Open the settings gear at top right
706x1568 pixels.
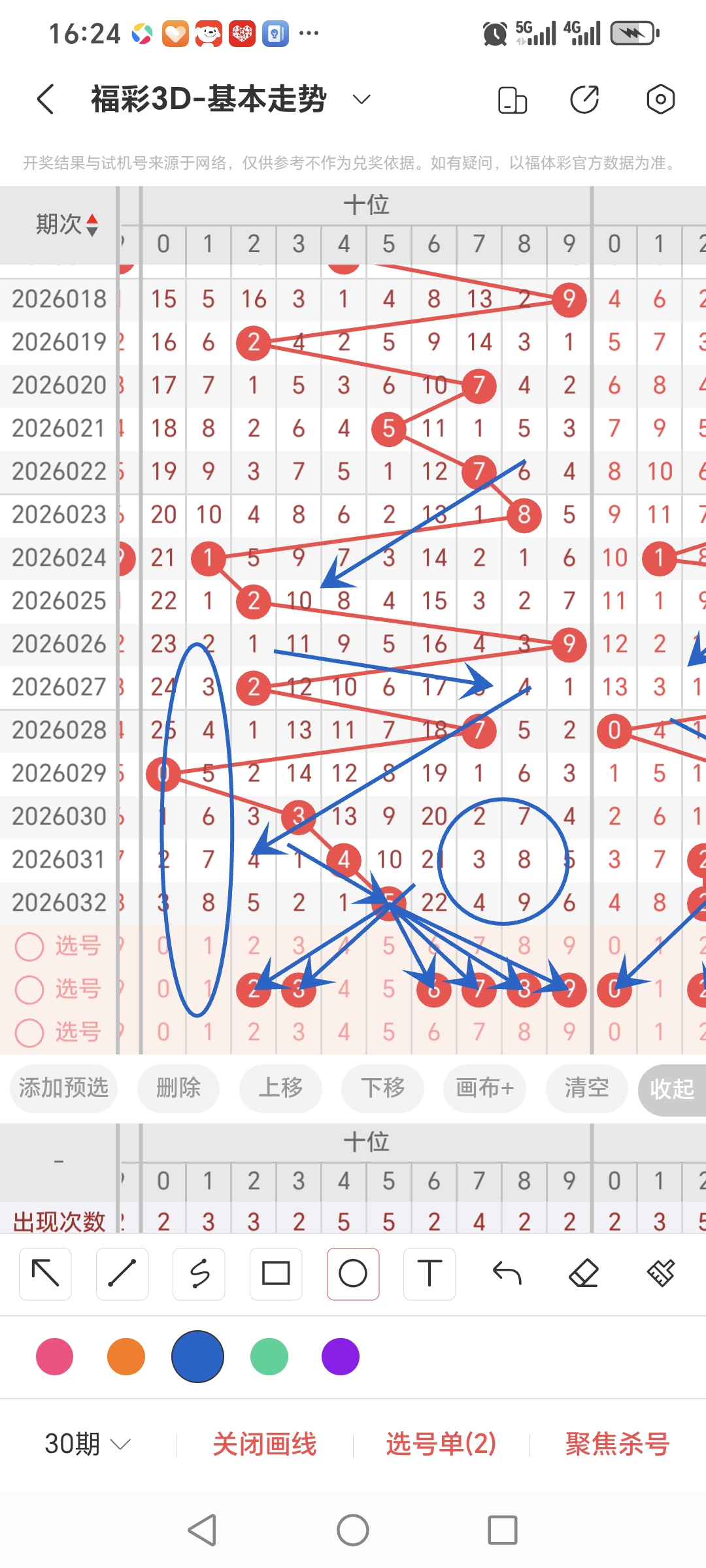(660, 99)
